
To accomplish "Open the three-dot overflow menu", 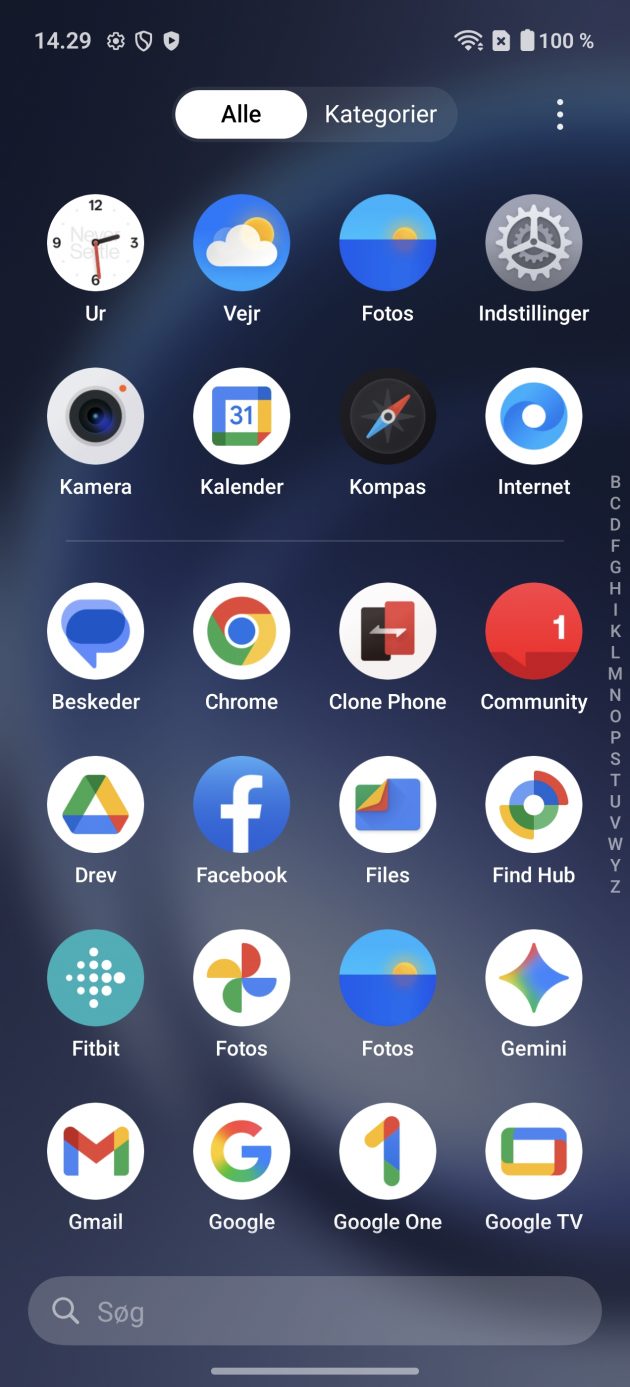I will tap(560, 114).
